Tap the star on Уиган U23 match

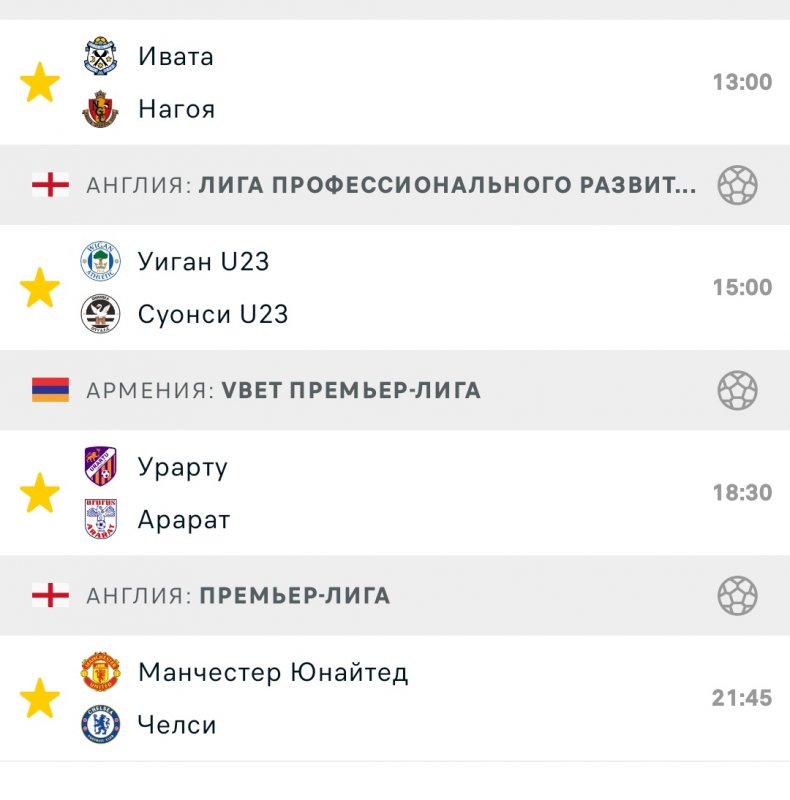(x=40, y=288)
